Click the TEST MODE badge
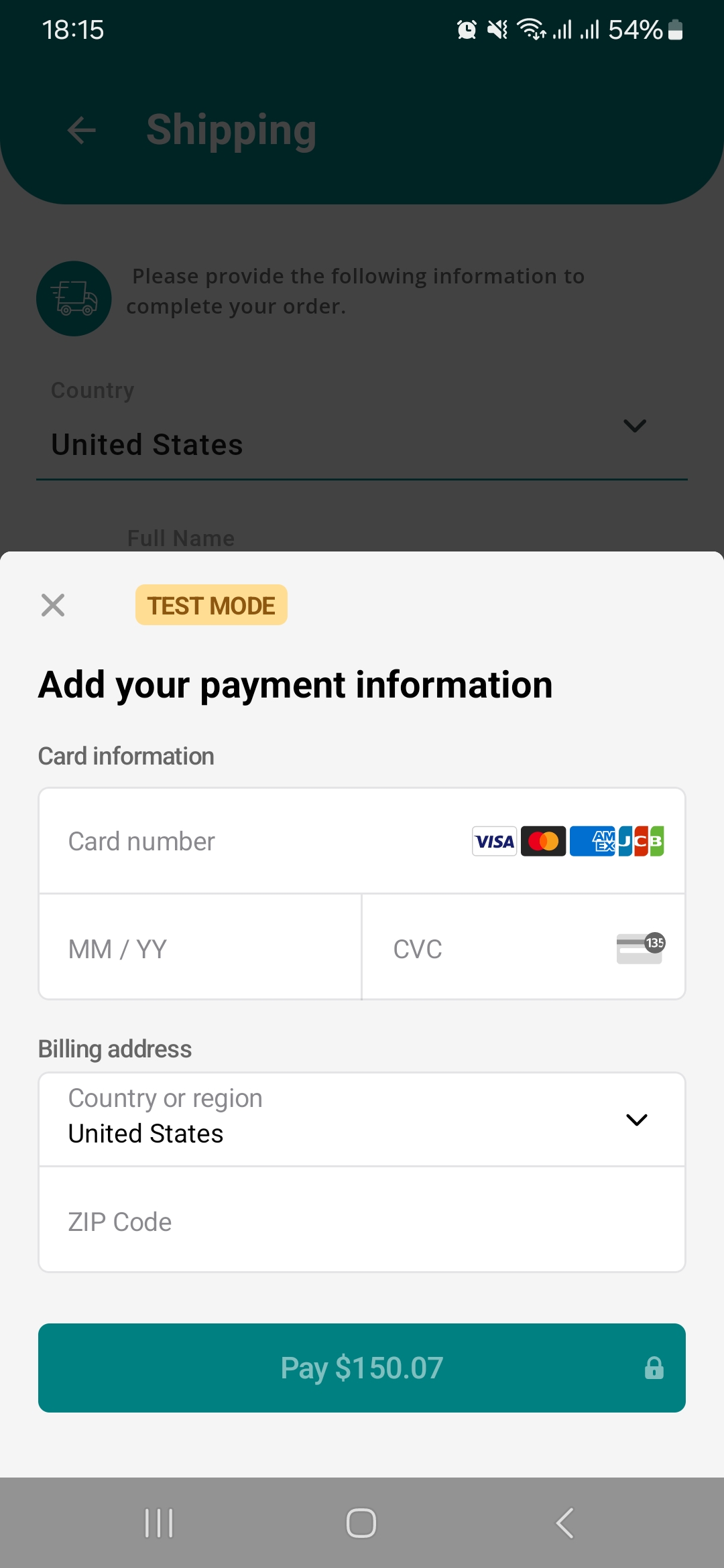Viewport: 724px width, 1568px height. click(210, 605)
